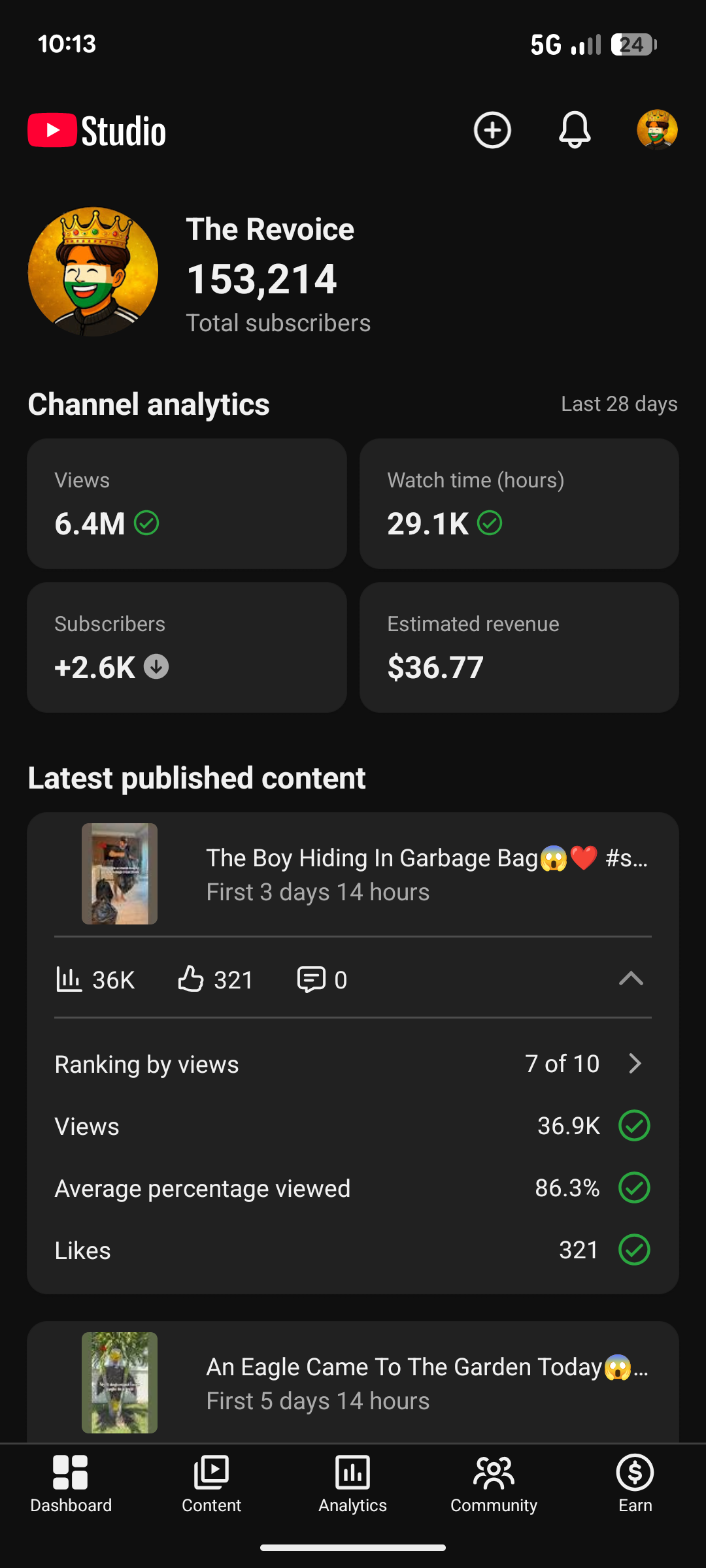The height and width of the screenshot is (1568, 706).
Task: Open the account avatar in top bar
Action: (657, 130)
